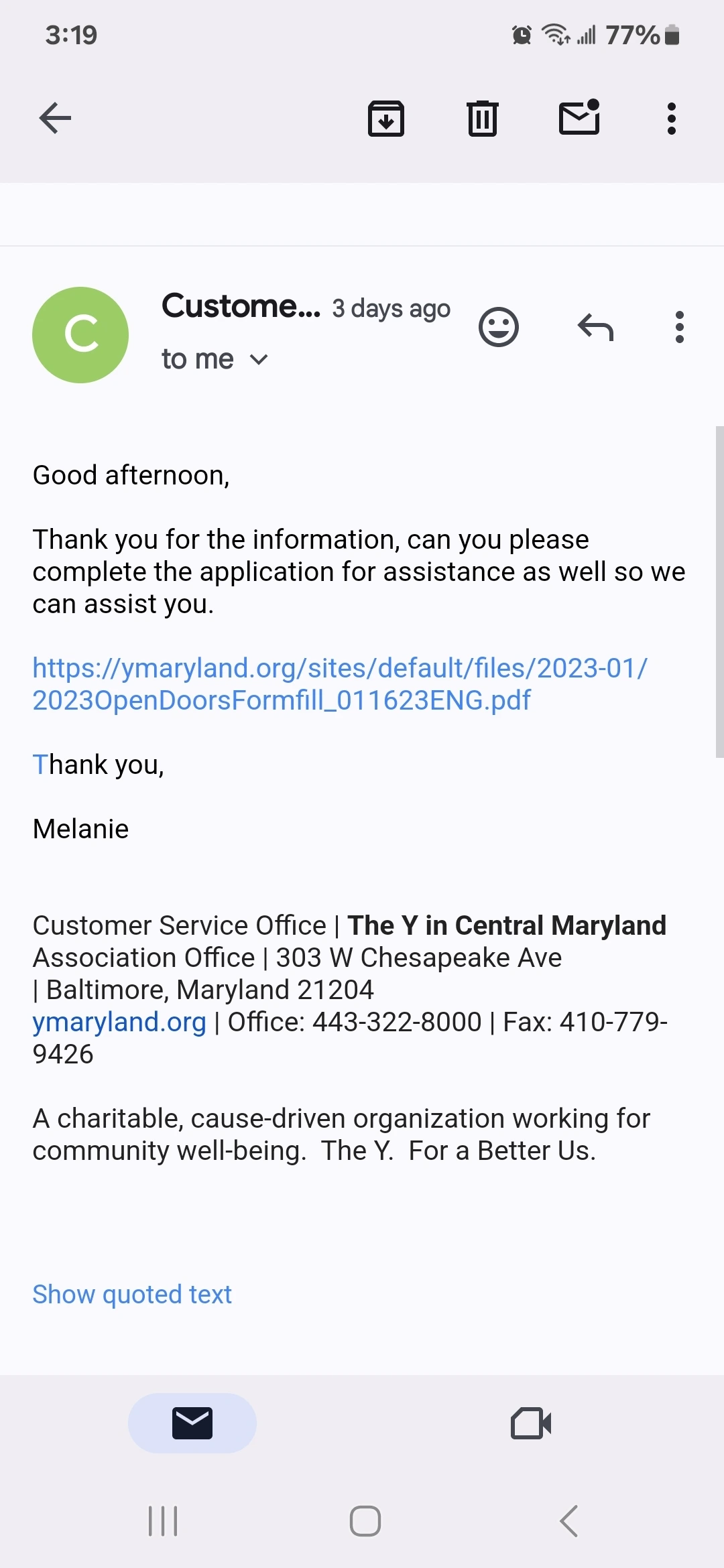Image resolution: width=724 pixels, height=1568 pixels.
Task: Tap the system home button
Action: (x=365, y=1521)
